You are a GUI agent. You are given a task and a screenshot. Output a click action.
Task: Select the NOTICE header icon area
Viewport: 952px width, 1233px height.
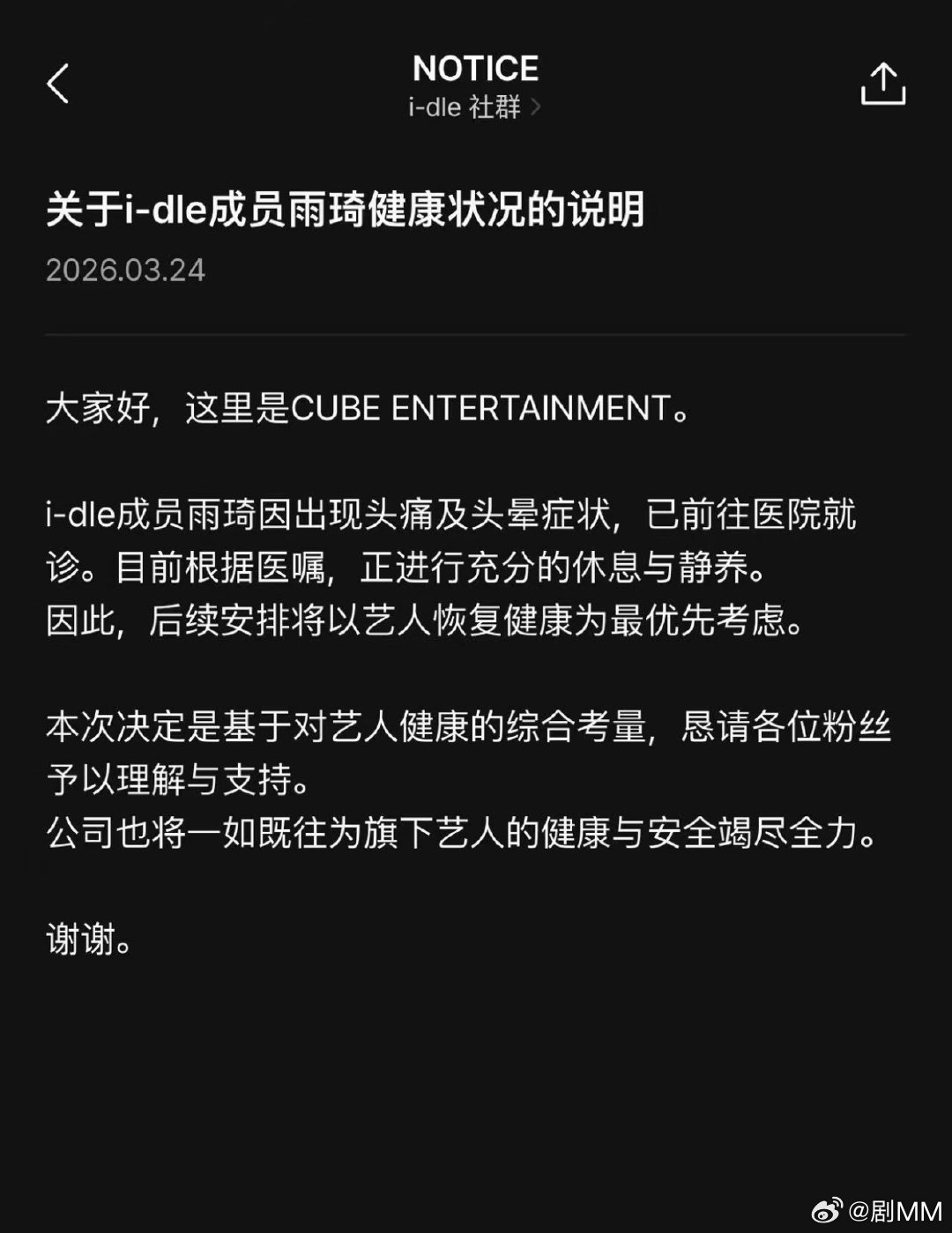click(x=476, y=69)
